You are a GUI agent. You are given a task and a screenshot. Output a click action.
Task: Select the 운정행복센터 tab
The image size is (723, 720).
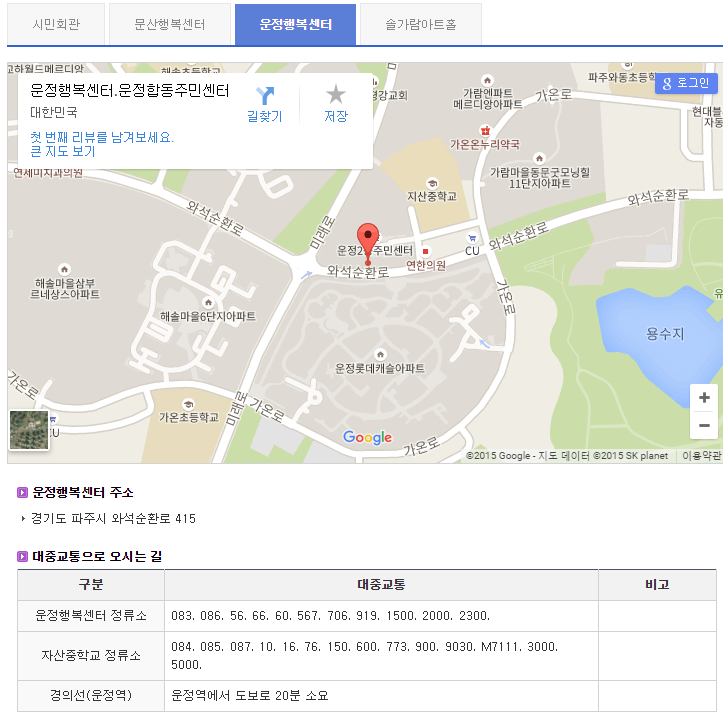[295, 24]
